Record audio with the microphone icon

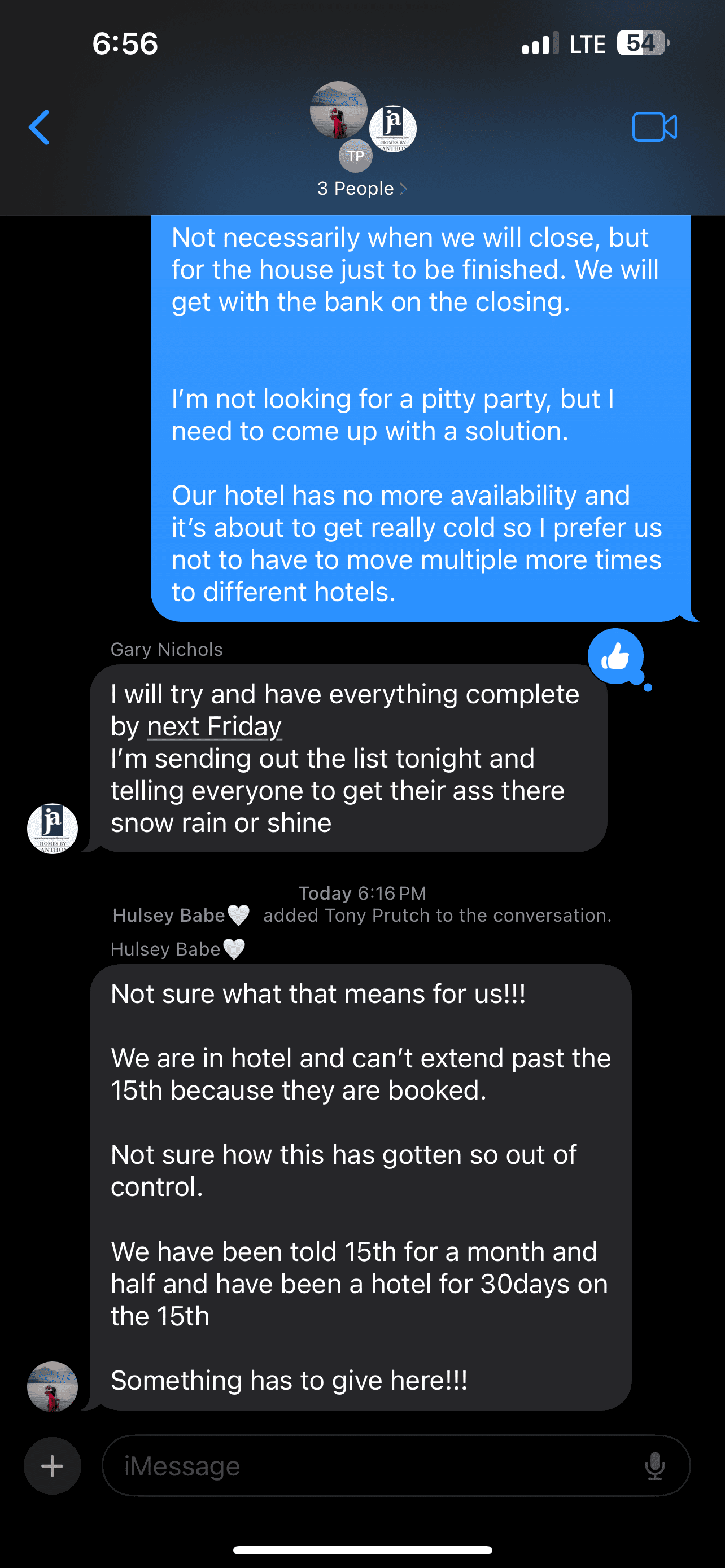tap(655, 1466)
